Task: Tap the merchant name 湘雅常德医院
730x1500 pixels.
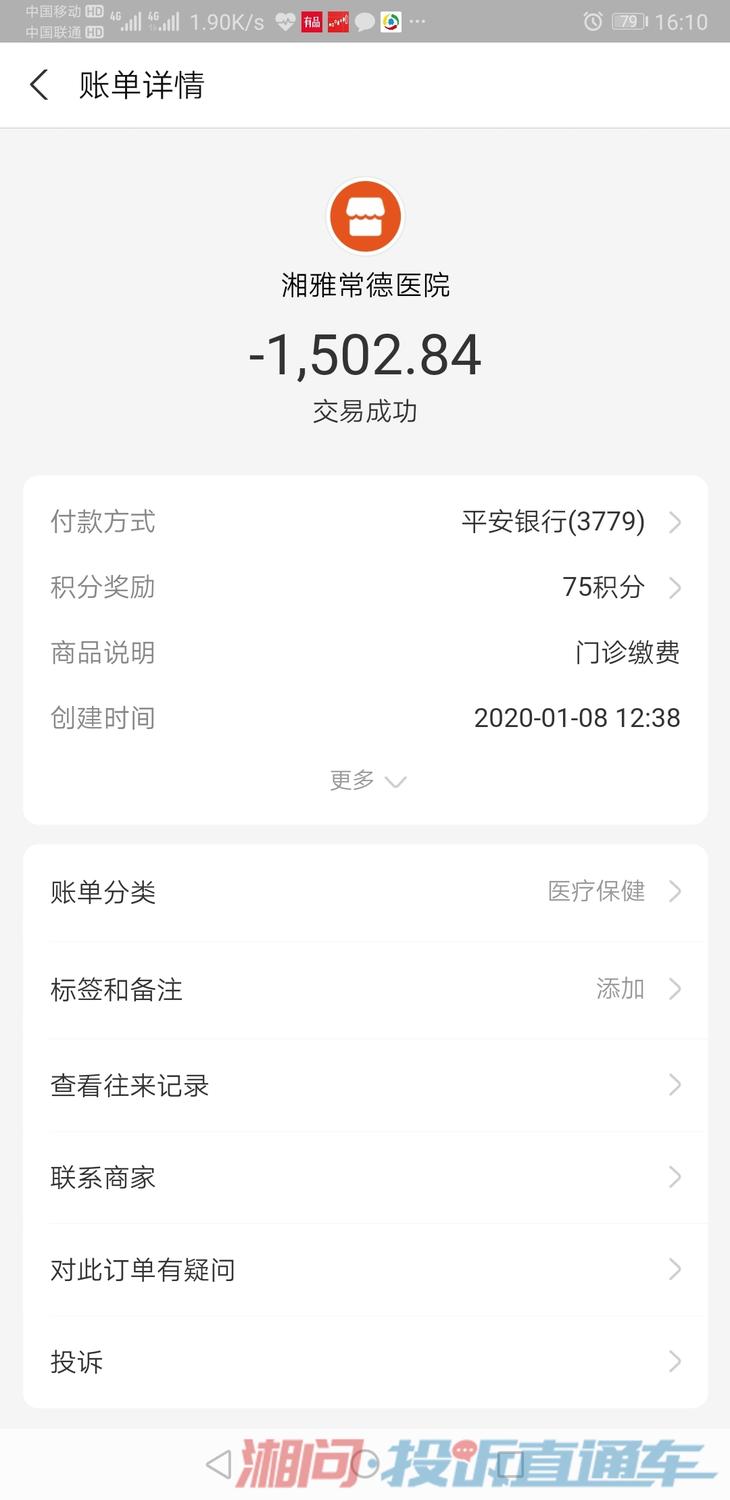Action: [x=365, y=286]
